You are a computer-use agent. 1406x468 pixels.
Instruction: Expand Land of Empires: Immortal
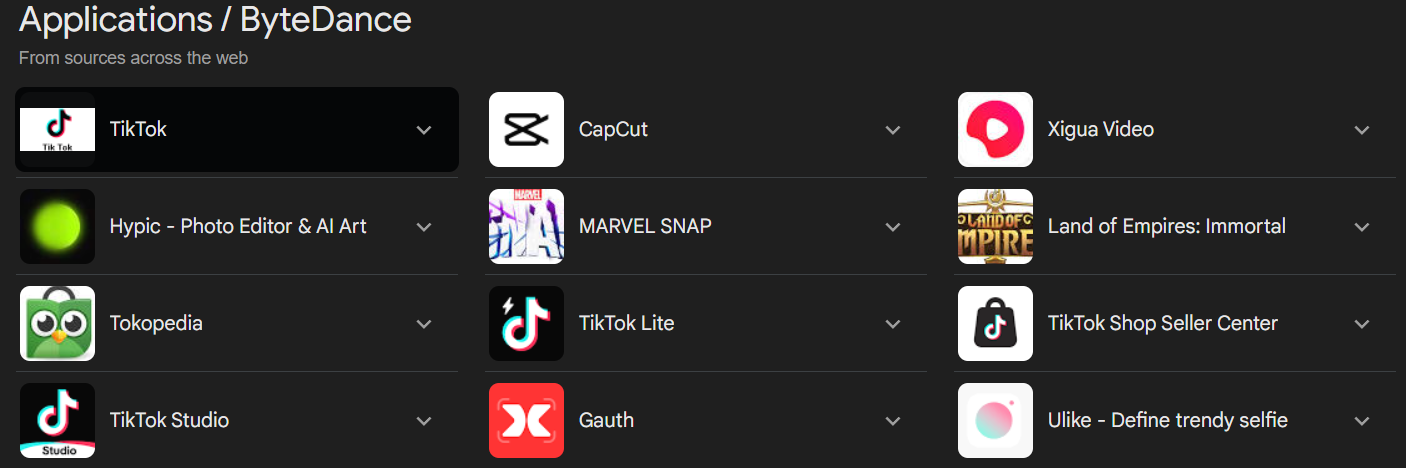[x=1361, y=227]
